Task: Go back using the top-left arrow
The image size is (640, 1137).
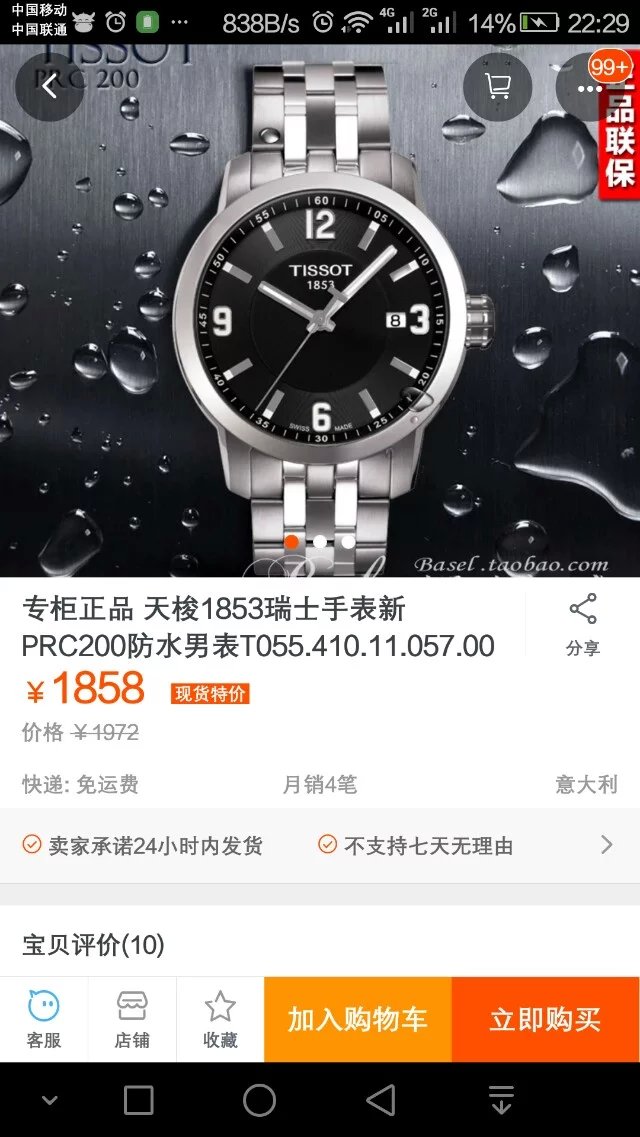Action: [48, 87]
